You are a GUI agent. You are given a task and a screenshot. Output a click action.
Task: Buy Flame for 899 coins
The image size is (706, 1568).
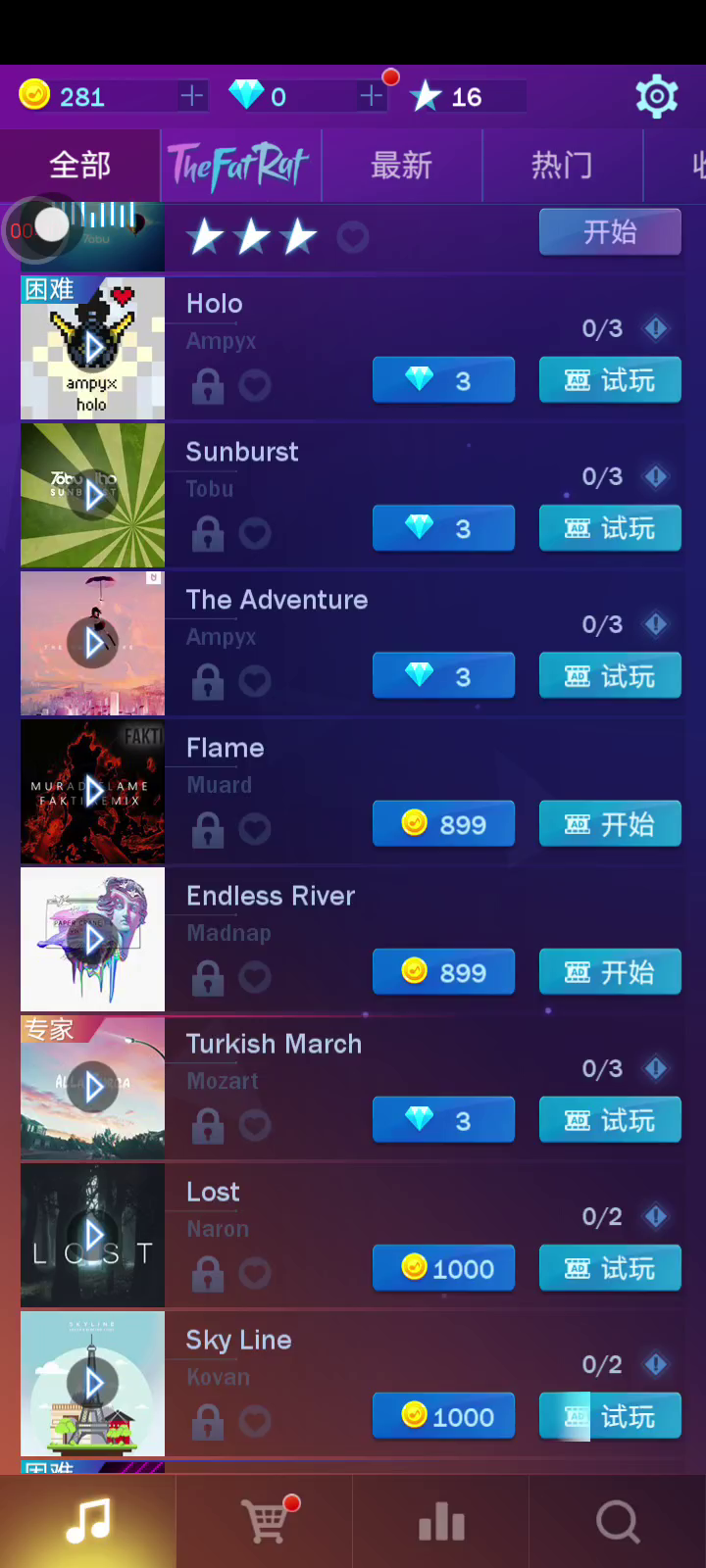pos(443,824)
